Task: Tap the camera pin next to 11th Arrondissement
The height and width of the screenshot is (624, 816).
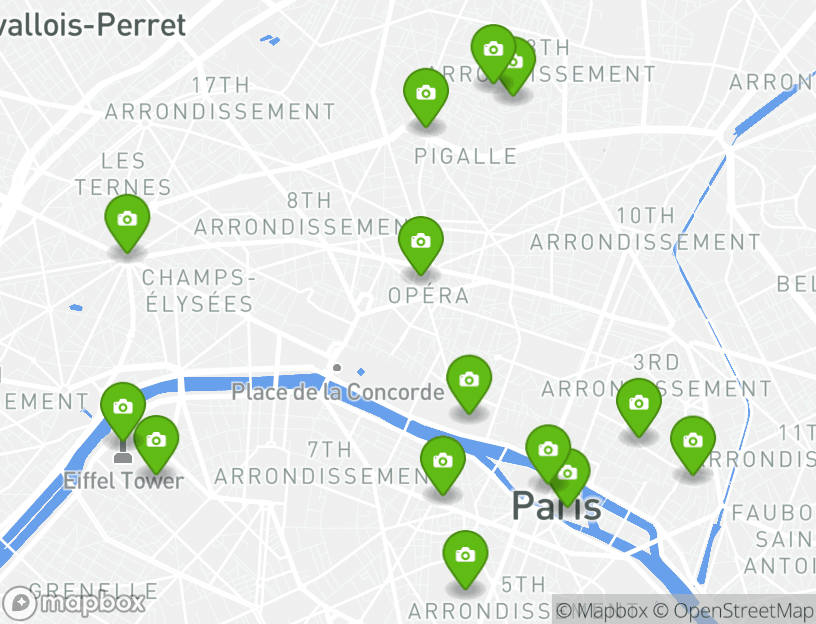Action: click(692, 440)
